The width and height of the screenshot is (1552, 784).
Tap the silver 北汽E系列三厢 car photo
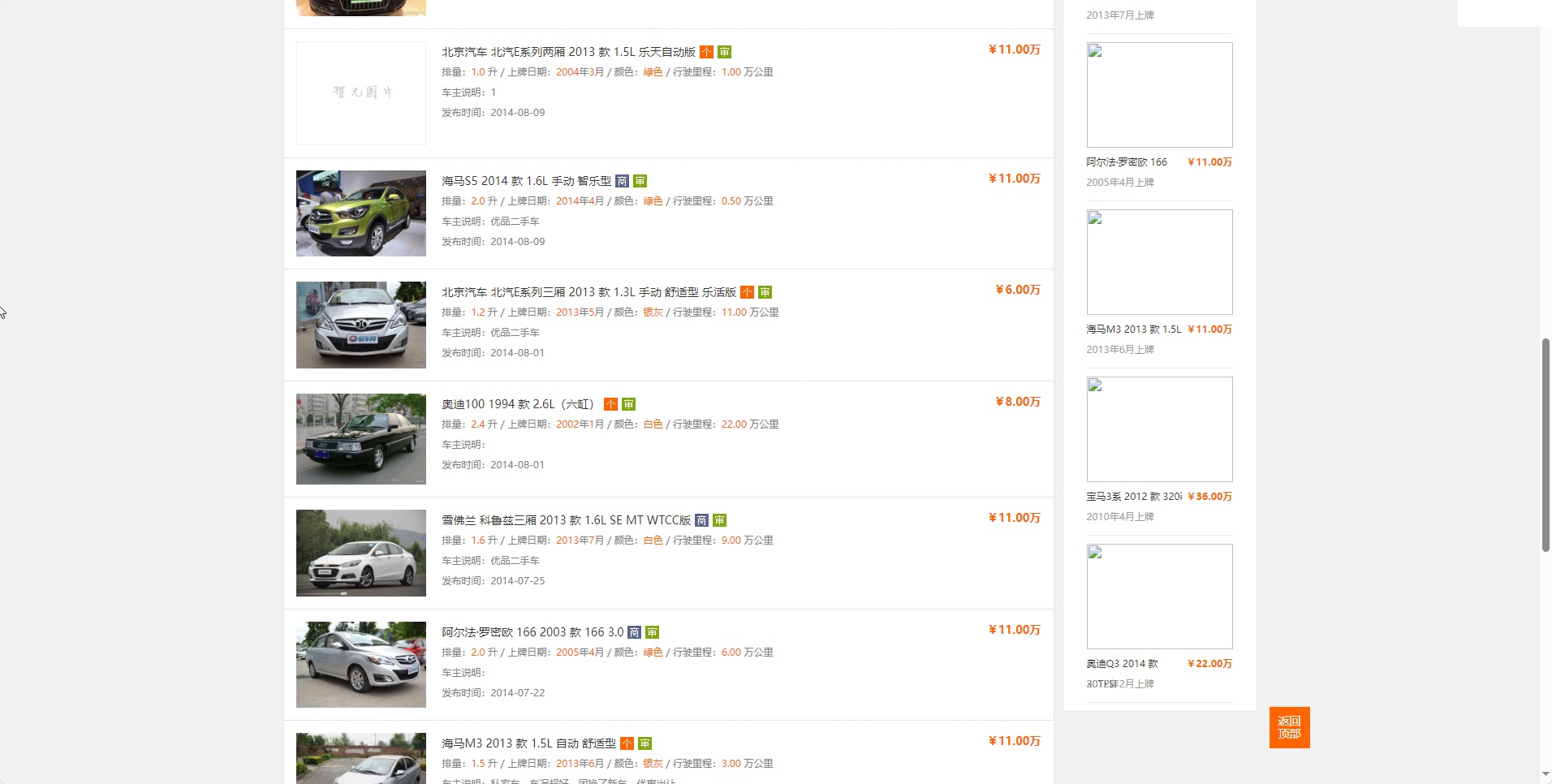click(x=360, y=325)
